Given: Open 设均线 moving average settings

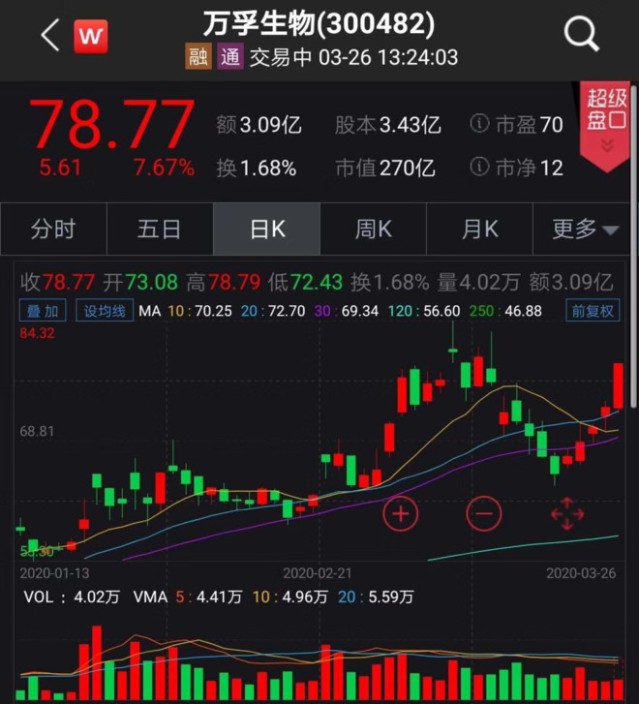Looking at the screenshot, I should [x=104, y=311].
